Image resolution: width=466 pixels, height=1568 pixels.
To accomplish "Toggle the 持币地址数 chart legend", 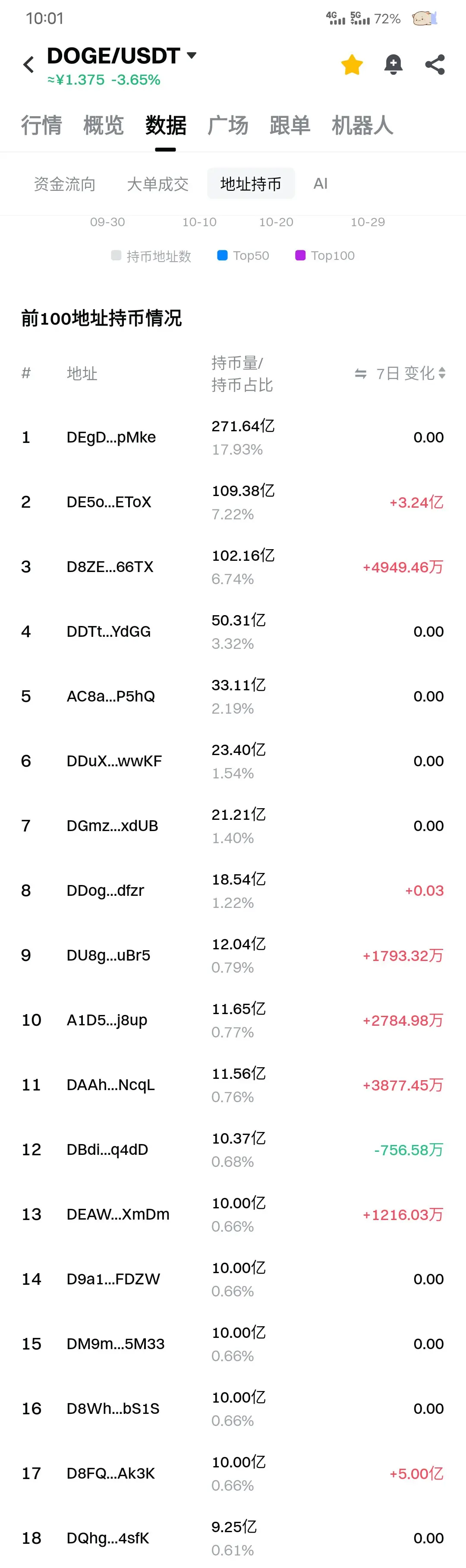I will tap(151, 256).
